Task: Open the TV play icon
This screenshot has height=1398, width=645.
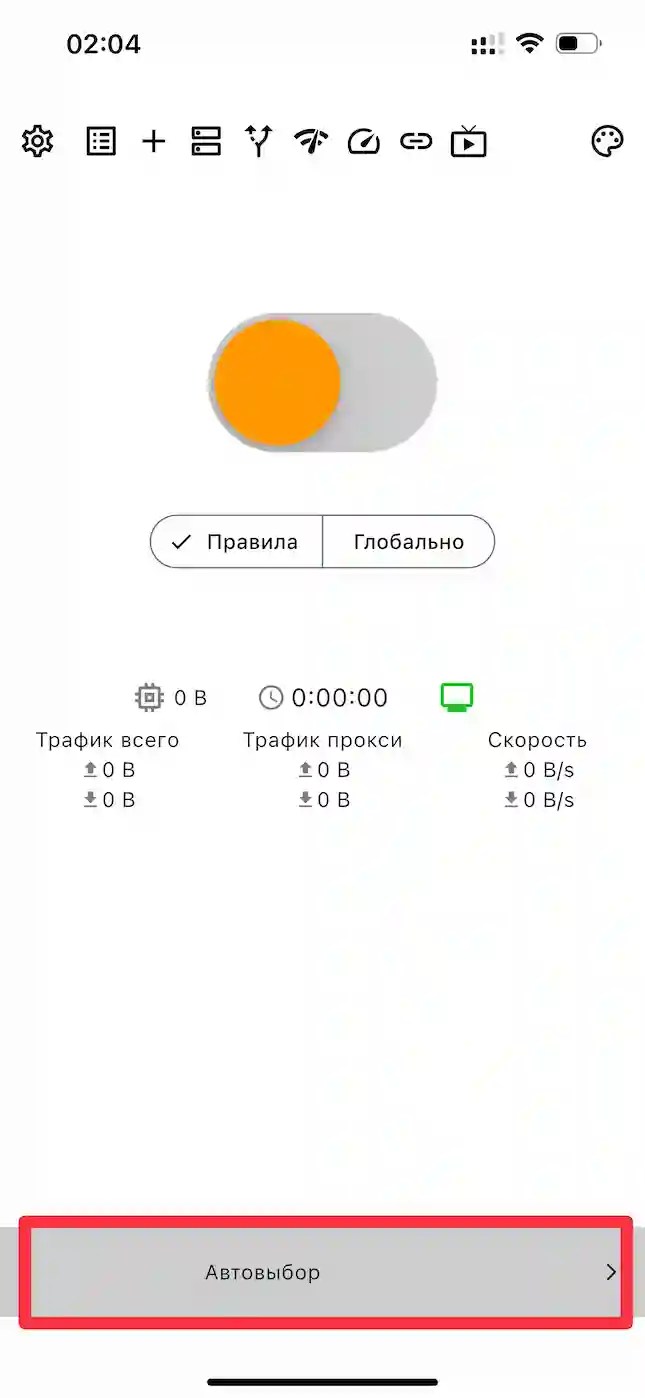Action: point(468,141)
